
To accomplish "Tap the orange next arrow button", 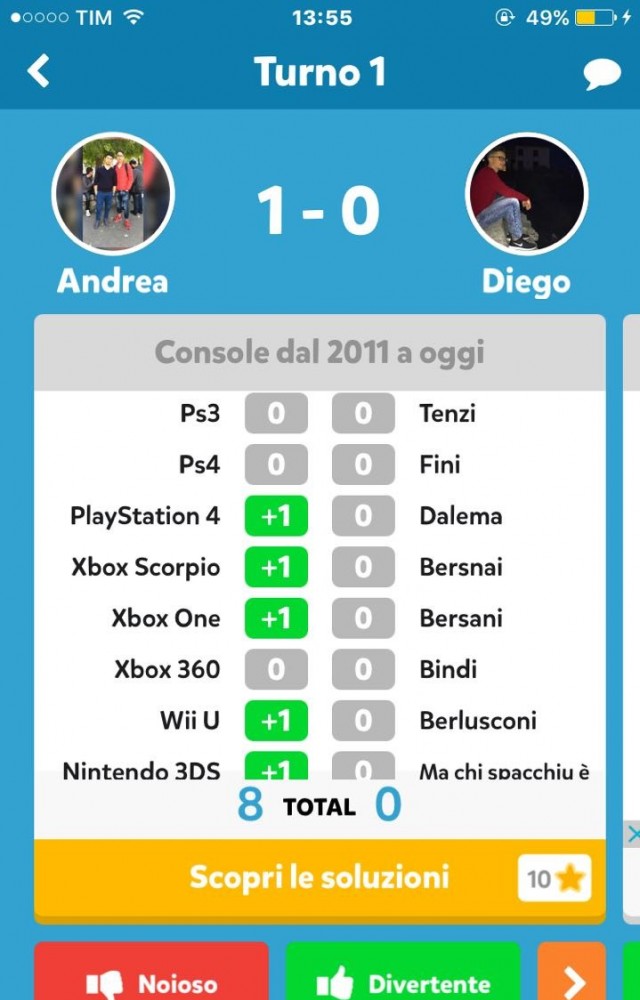I will point(574,975).
